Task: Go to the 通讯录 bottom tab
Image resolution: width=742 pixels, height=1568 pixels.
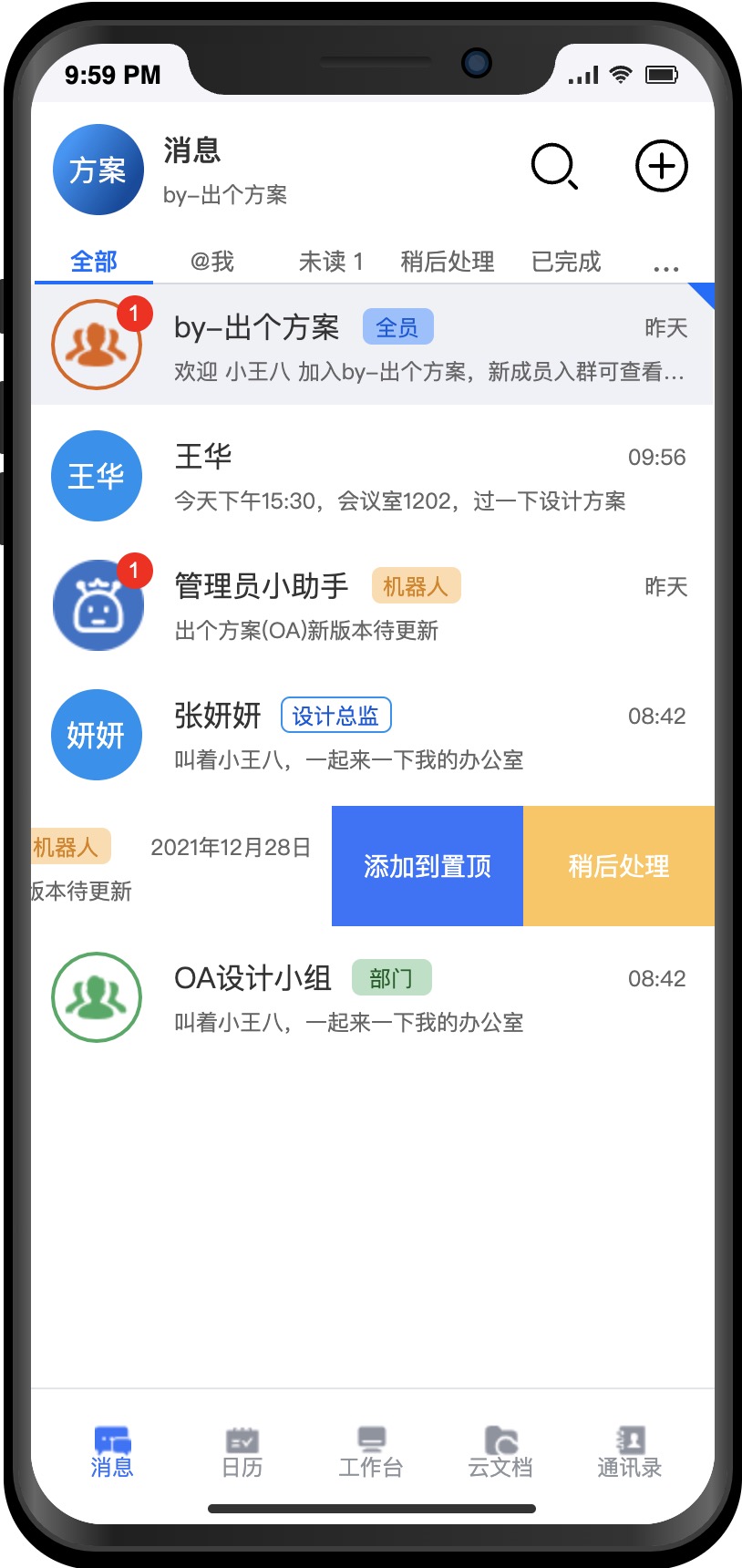Action: coord(629,1452)
